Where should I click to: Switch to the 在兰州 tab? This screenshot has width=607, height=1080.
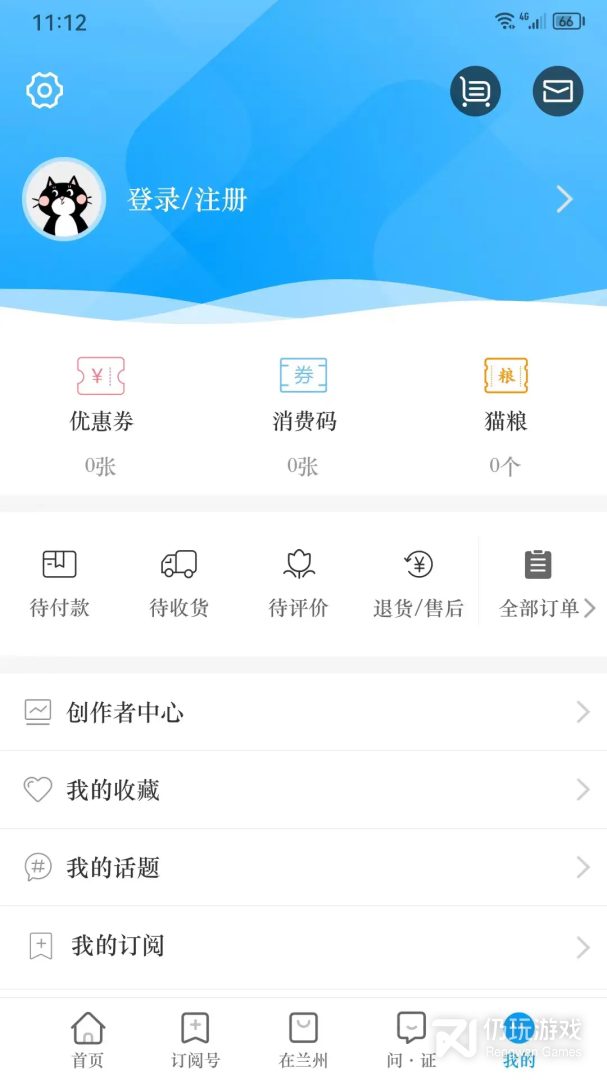tap(303, 1040)
